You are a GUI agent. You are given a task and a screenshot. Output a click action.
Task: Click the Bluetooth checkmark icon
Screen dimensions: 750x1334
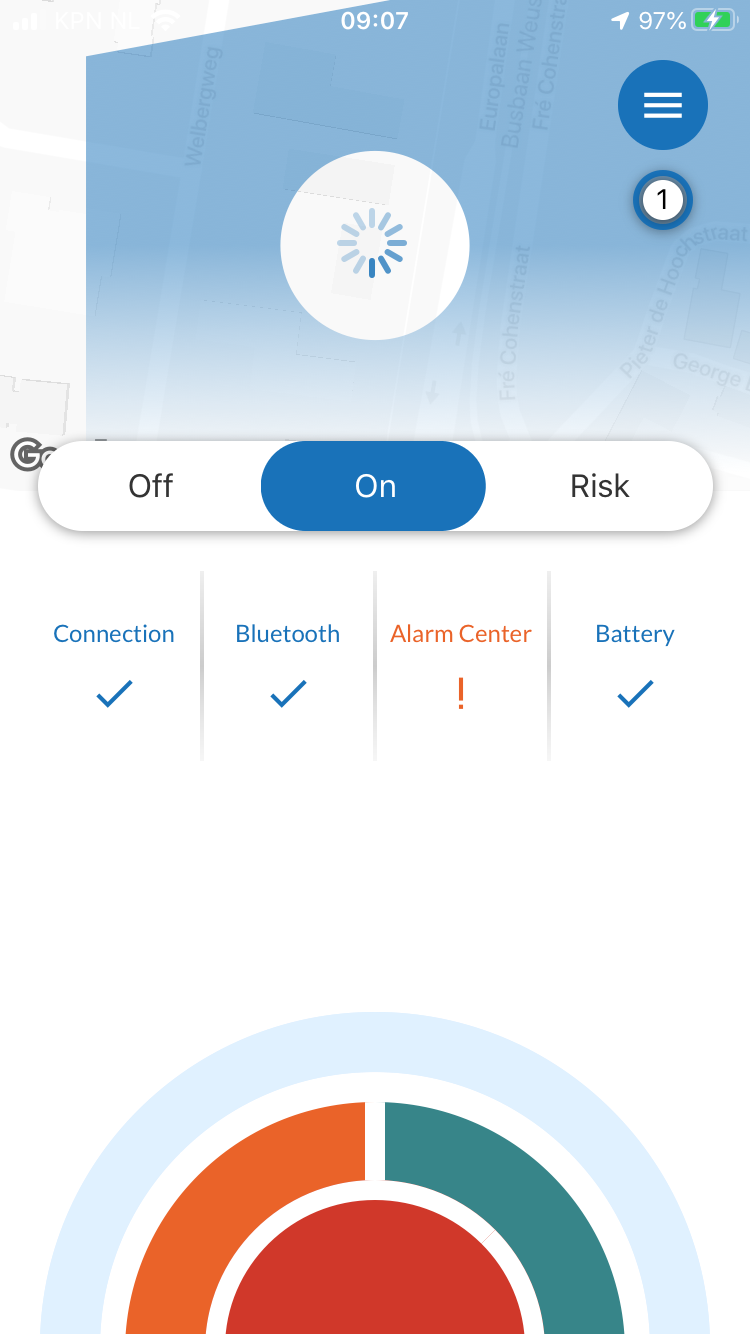287,694
